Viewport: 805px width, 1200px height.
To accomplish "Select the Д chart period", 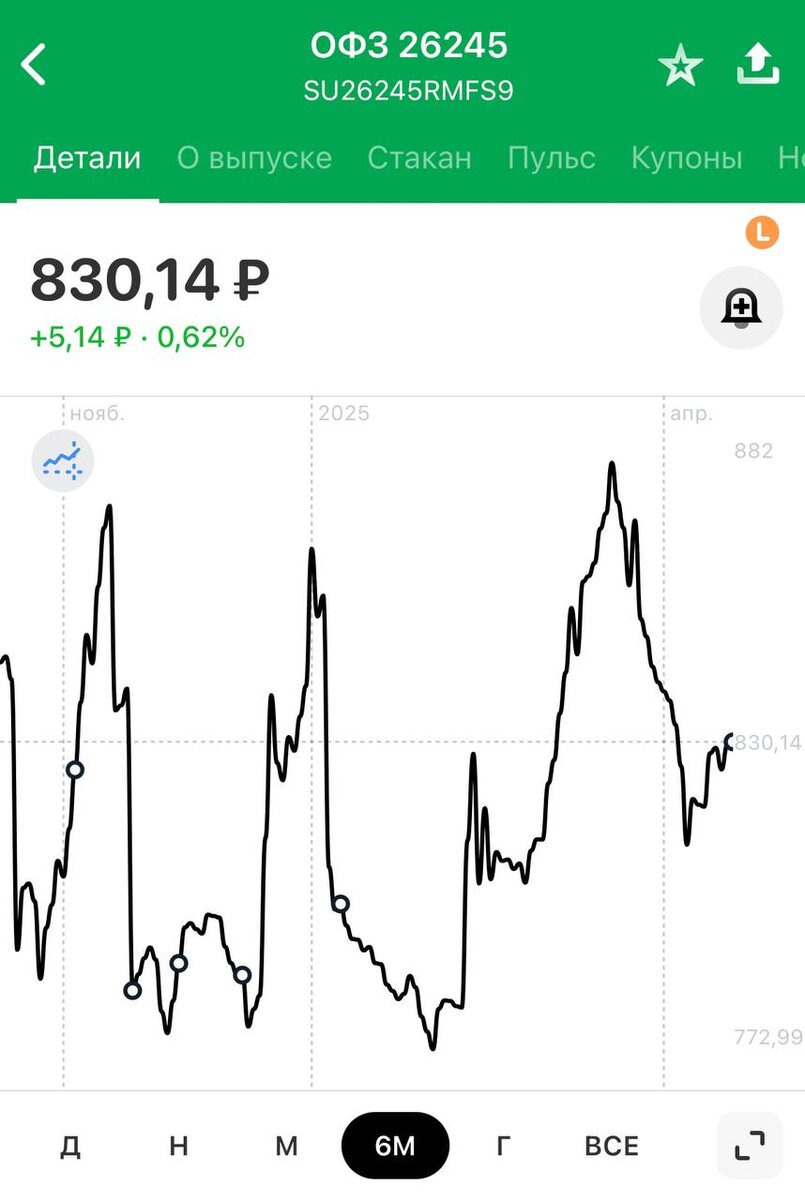I will pos(70,1146).
